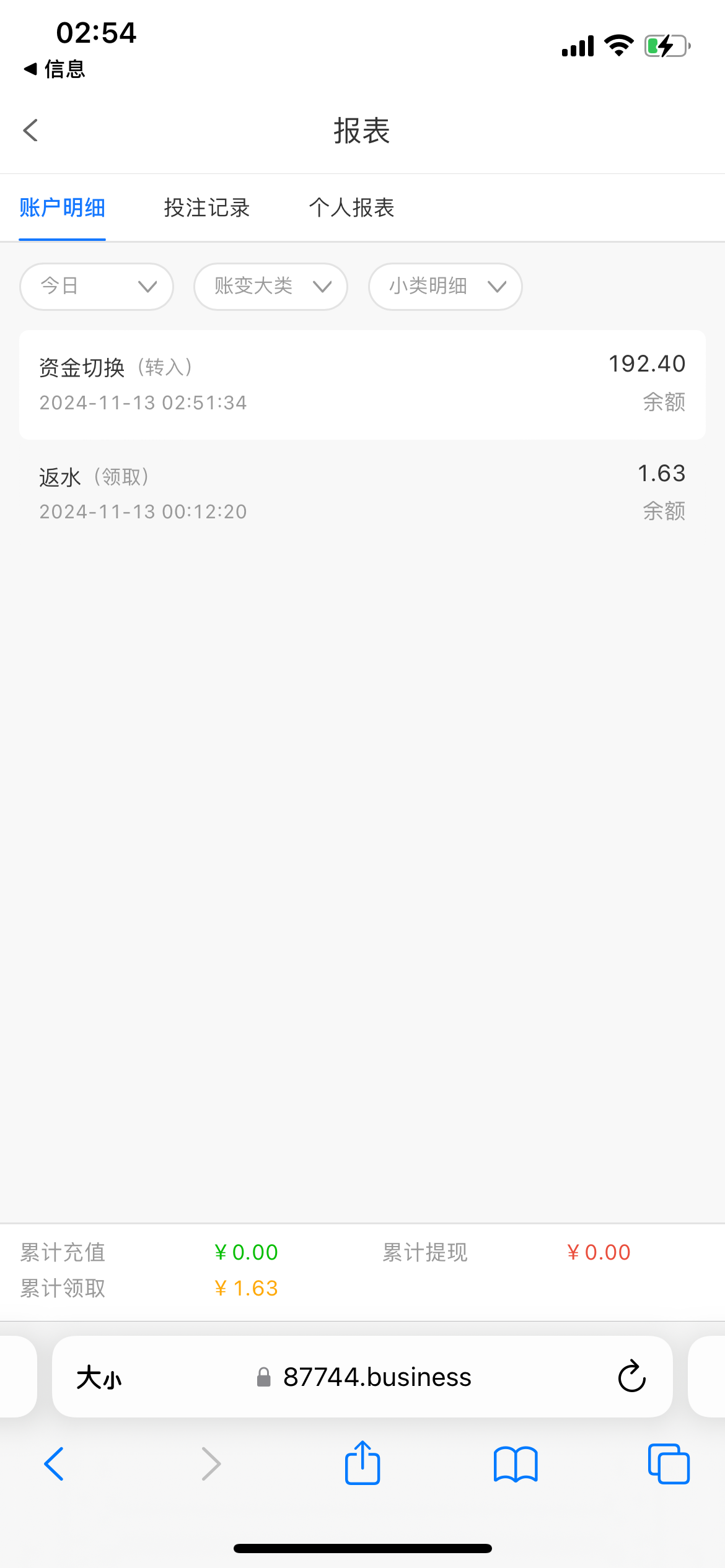Share this page from the Safari toolbar
Screen dimensions: 725x1568
[x=362, y=1463]
